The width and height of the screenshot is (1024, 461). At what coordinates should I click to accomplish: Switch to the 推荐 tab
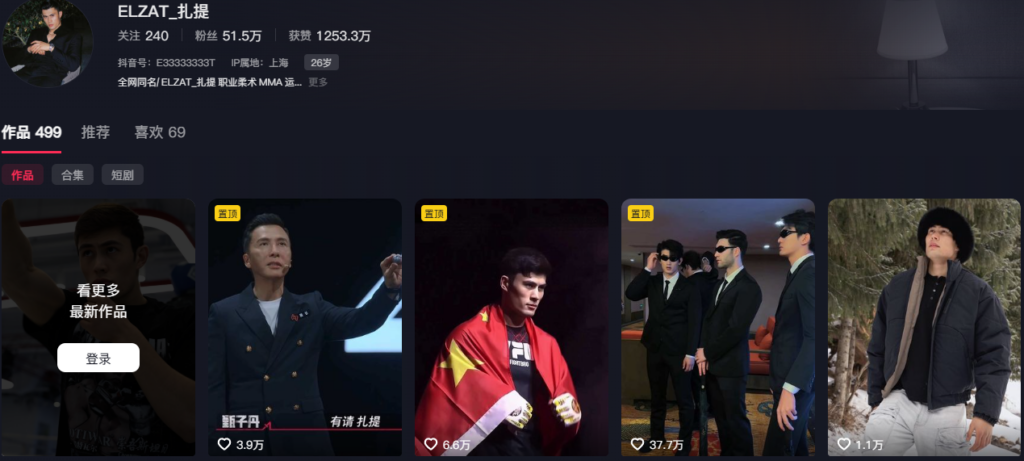point(96,132)
